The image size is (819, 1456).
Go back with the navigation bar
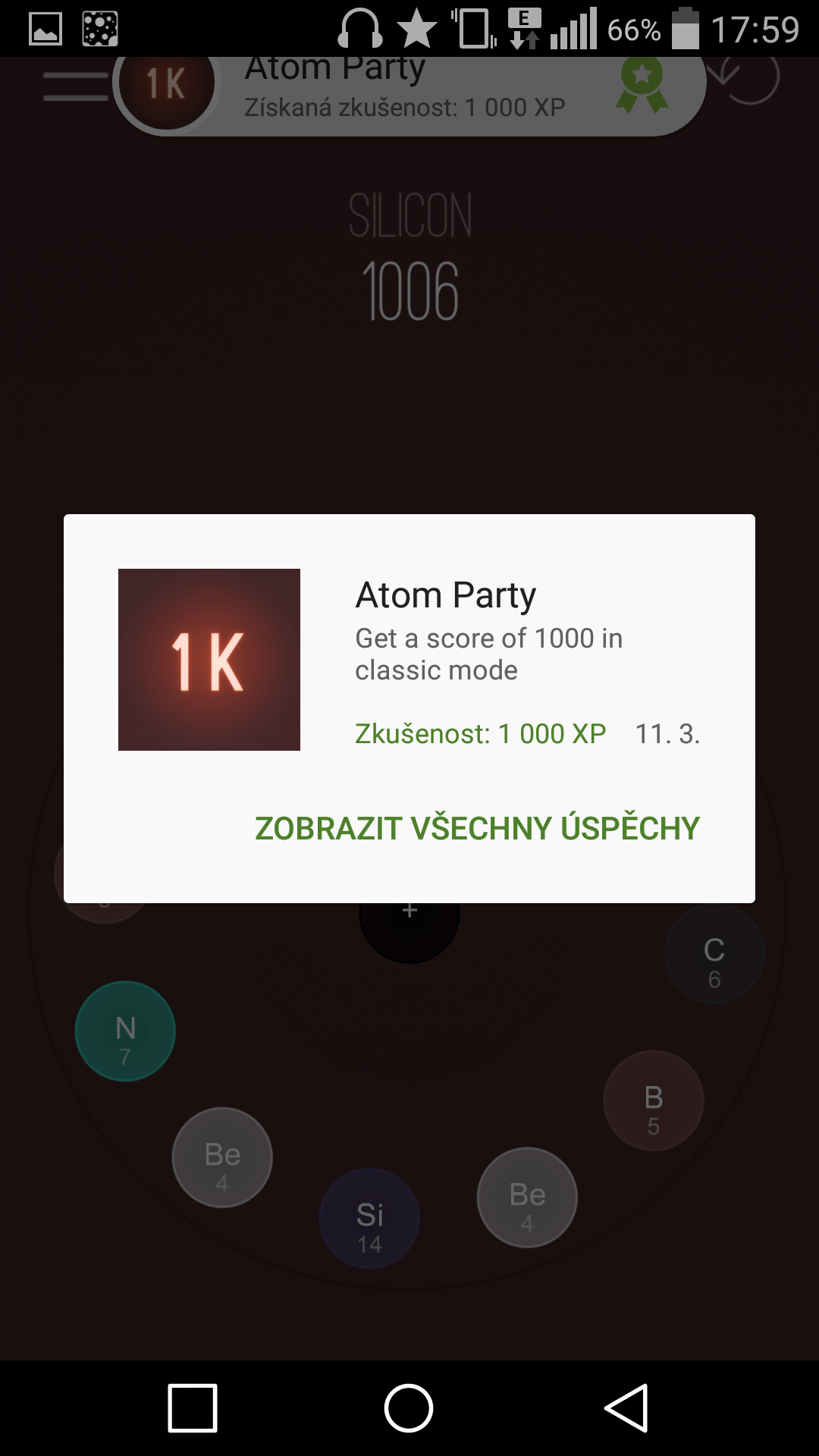point(626,1408)
